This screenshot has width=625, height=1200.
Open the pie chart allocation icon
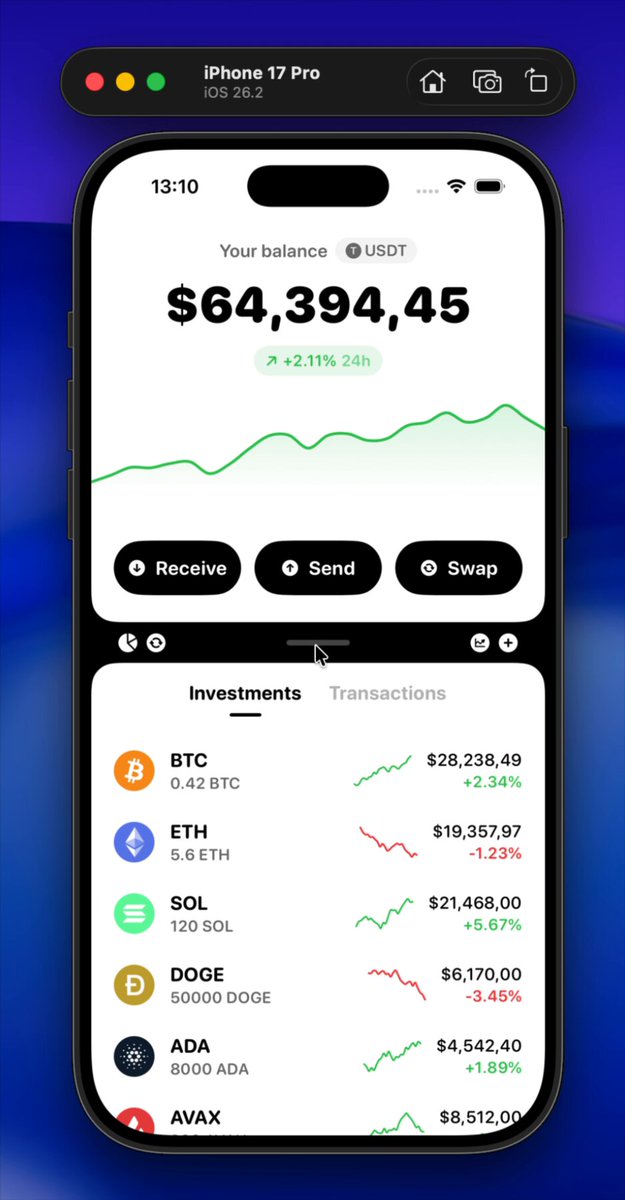(127, 642)
